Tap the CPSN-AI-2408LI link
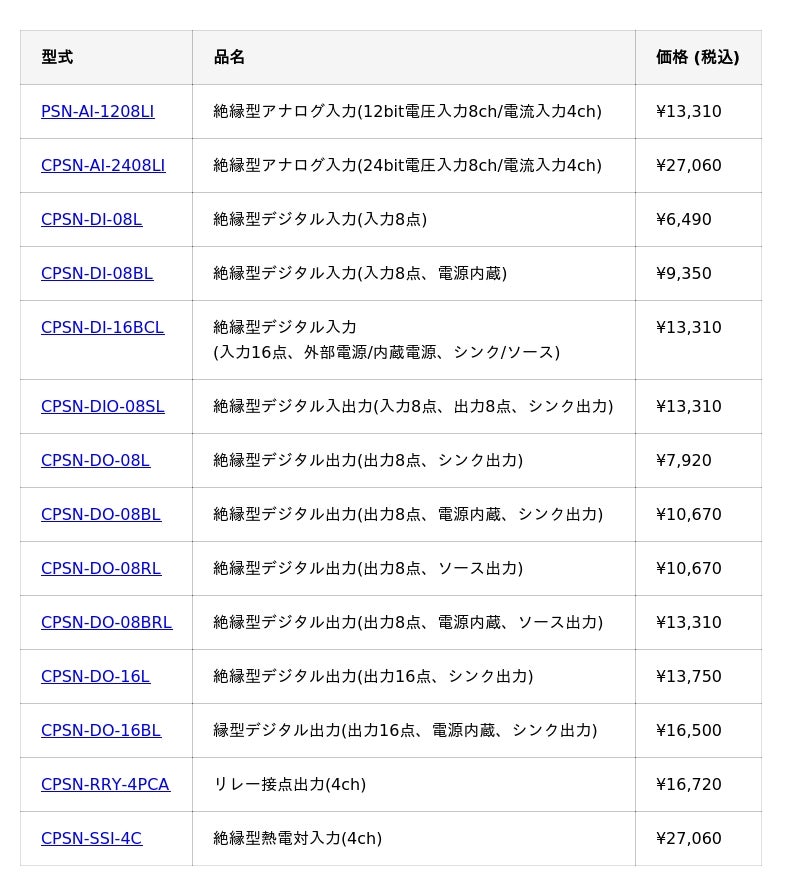Screen dimensions: 800x896 pyautogui.click(x=103, y=166)
